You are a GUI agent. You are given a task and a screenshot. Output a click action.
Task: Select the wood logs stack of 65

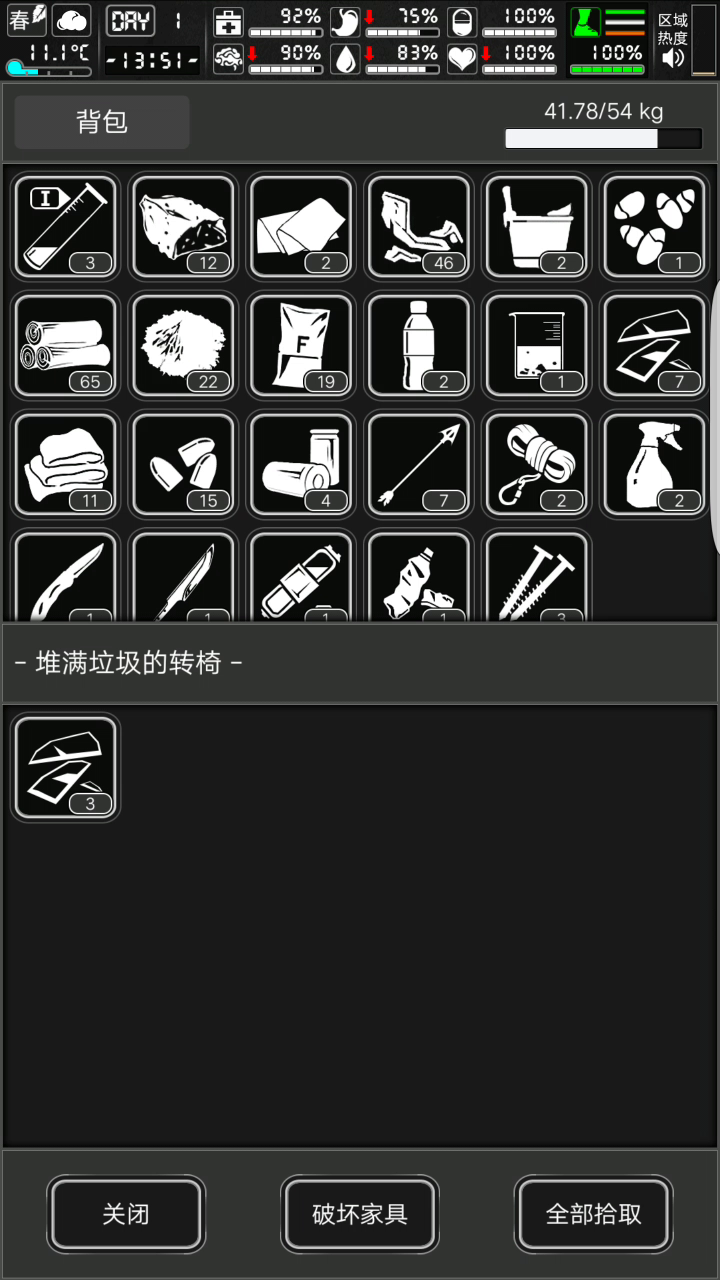66,345
